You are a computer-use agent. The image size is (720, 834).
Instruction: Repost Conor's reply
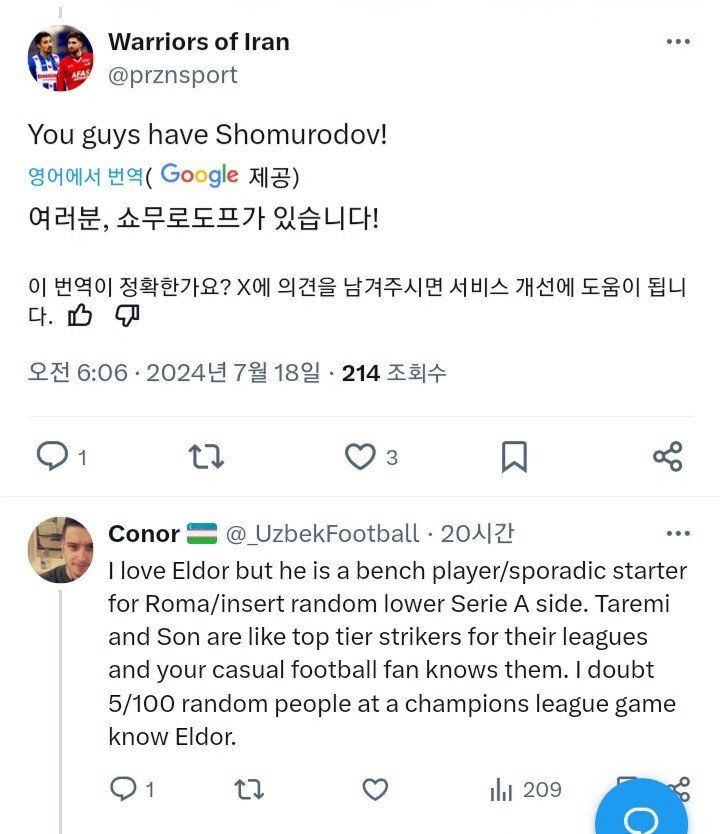(x=249, y=790)
